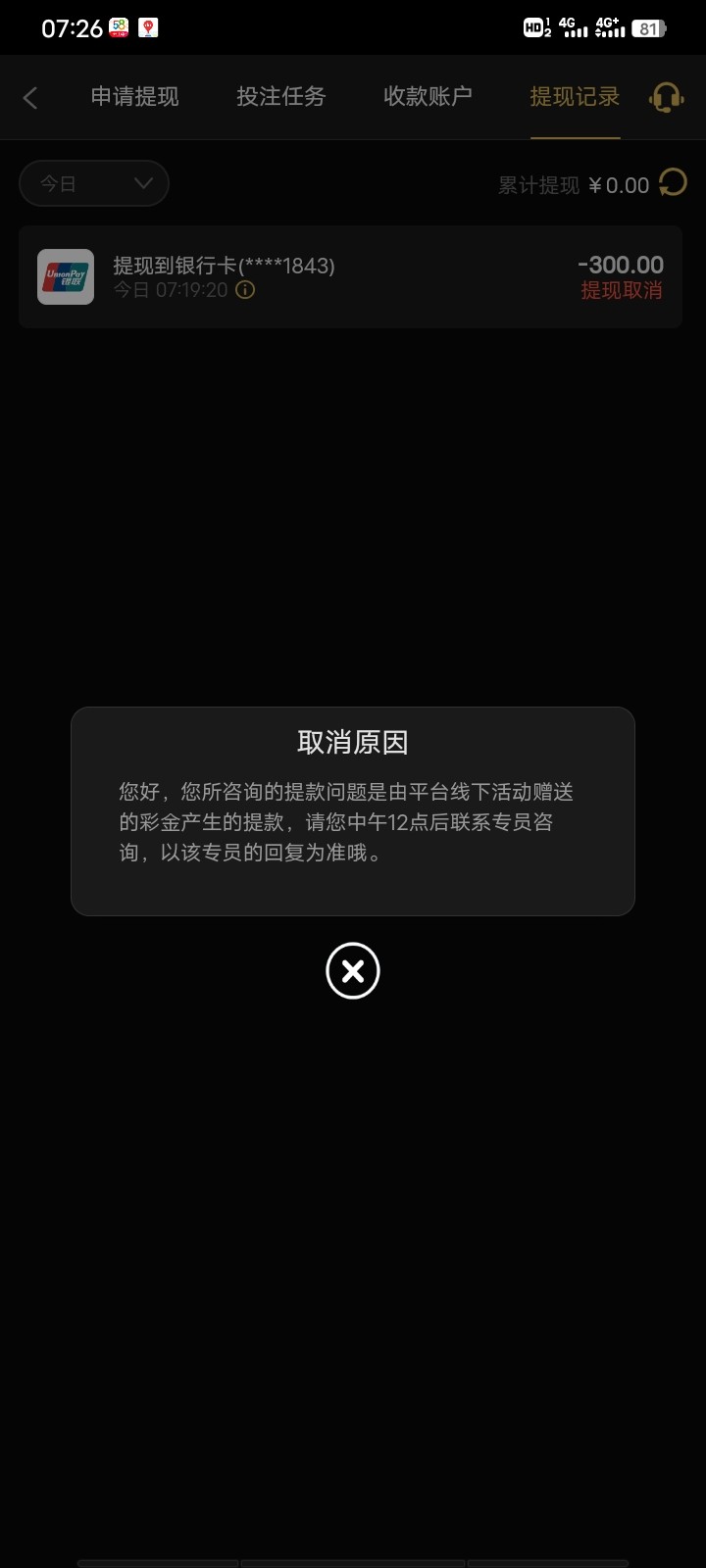Go back using the top-left arrow

click(30, 97)
